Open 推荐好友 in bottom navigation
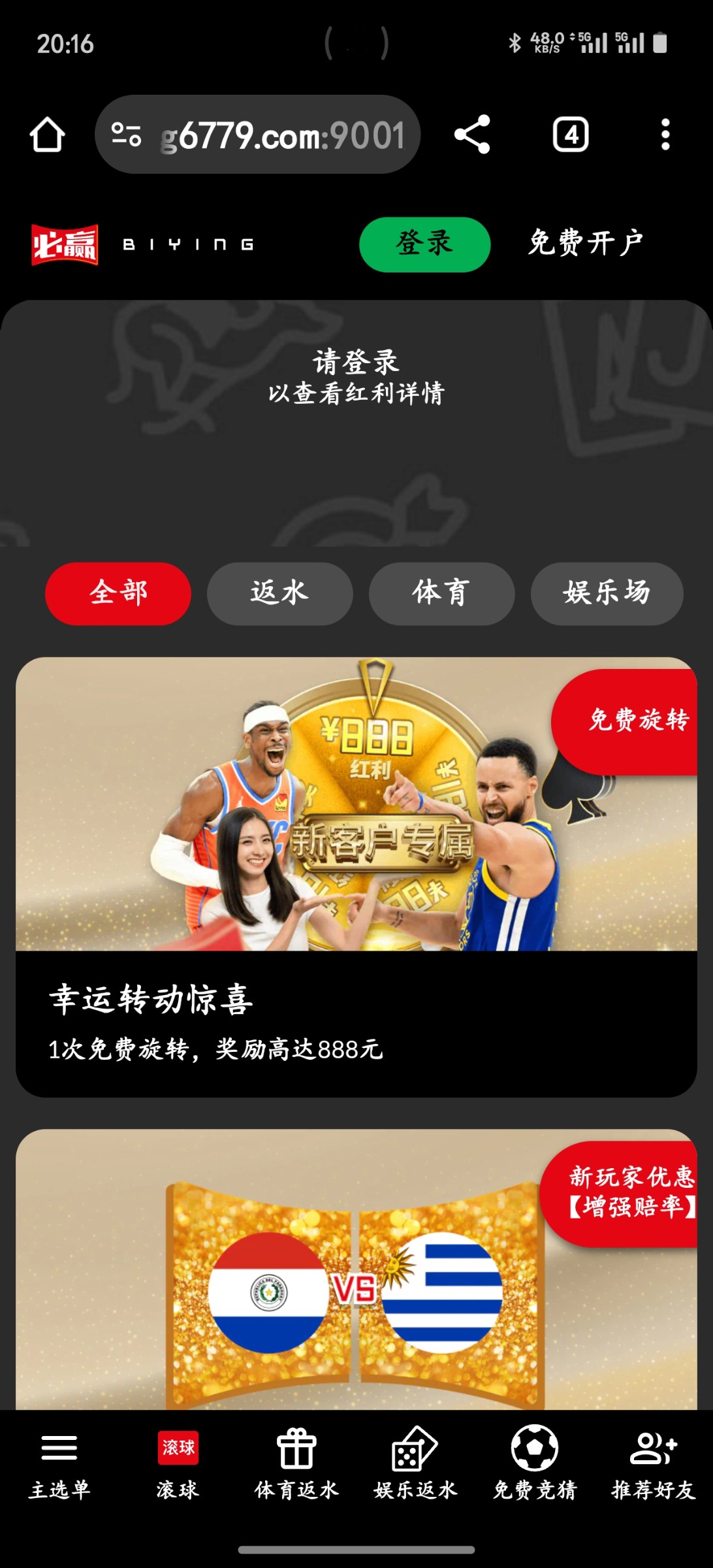Screen dimensions: 713x1568 [653, 1463]
